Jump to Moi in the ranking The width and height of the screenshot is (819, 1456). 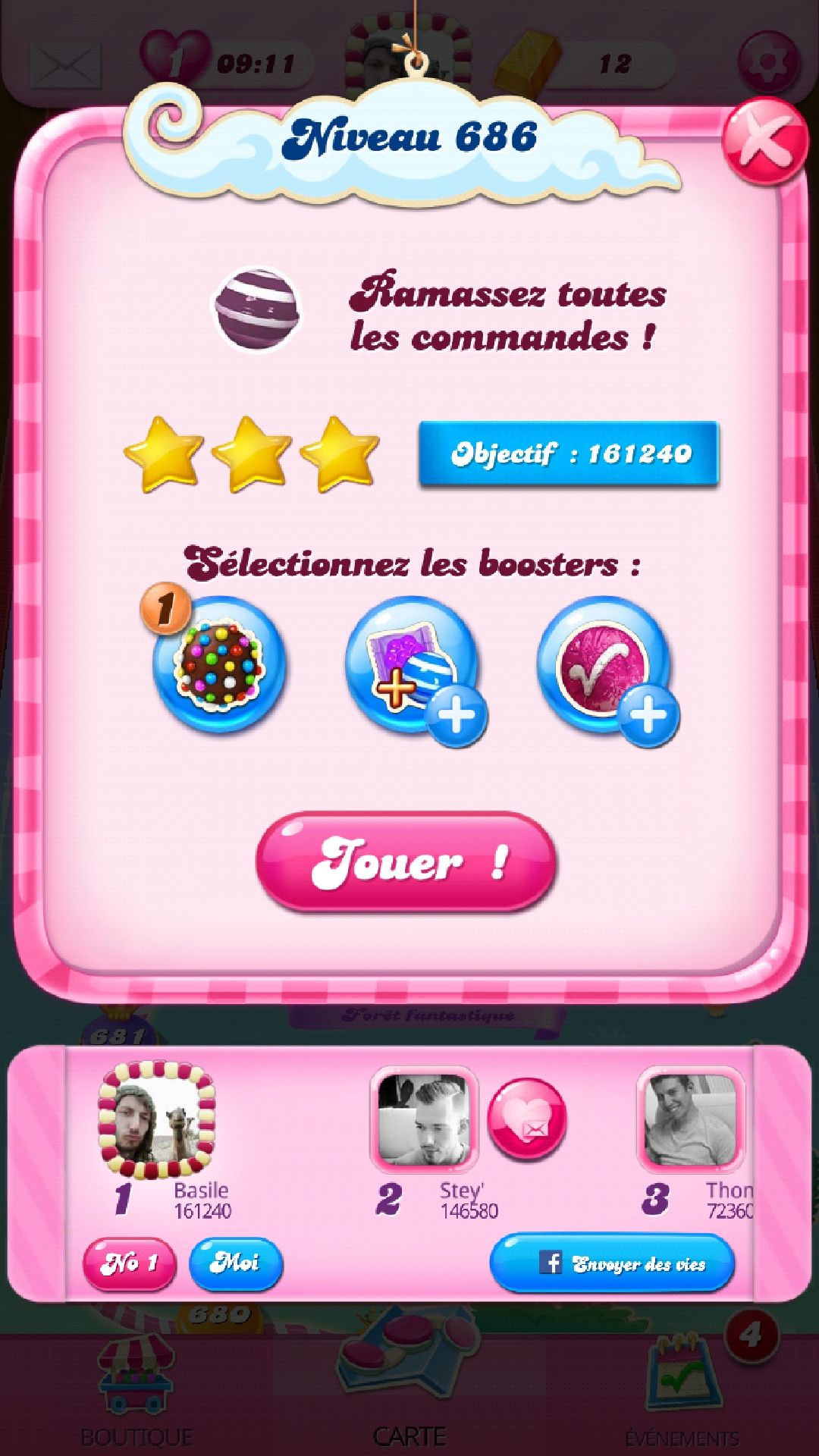tap(236, 1263)
